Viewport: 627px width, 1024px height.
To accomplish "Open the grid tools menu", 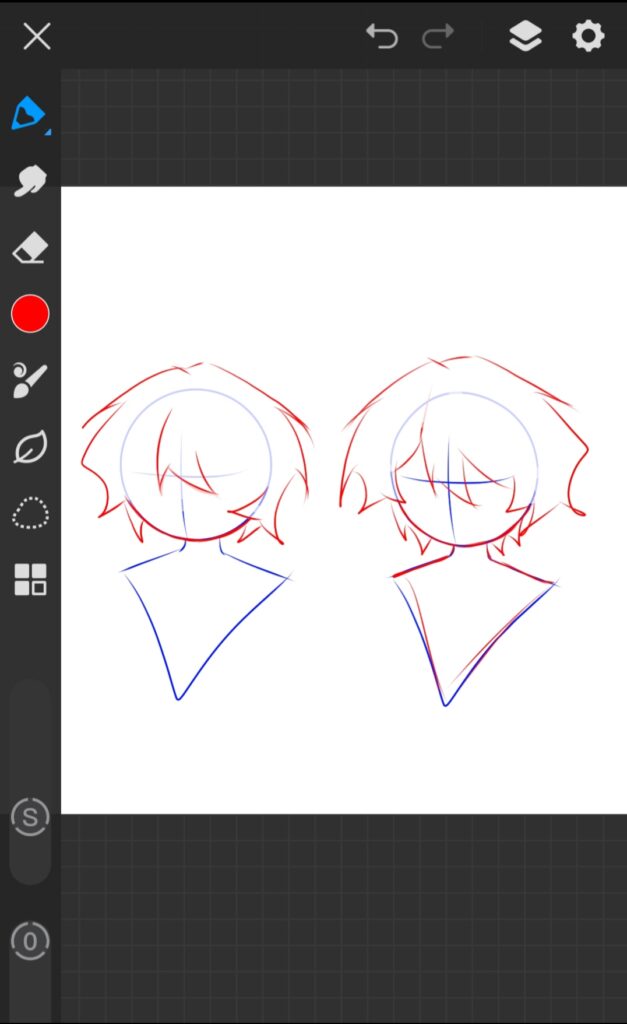I will (30, 579).
